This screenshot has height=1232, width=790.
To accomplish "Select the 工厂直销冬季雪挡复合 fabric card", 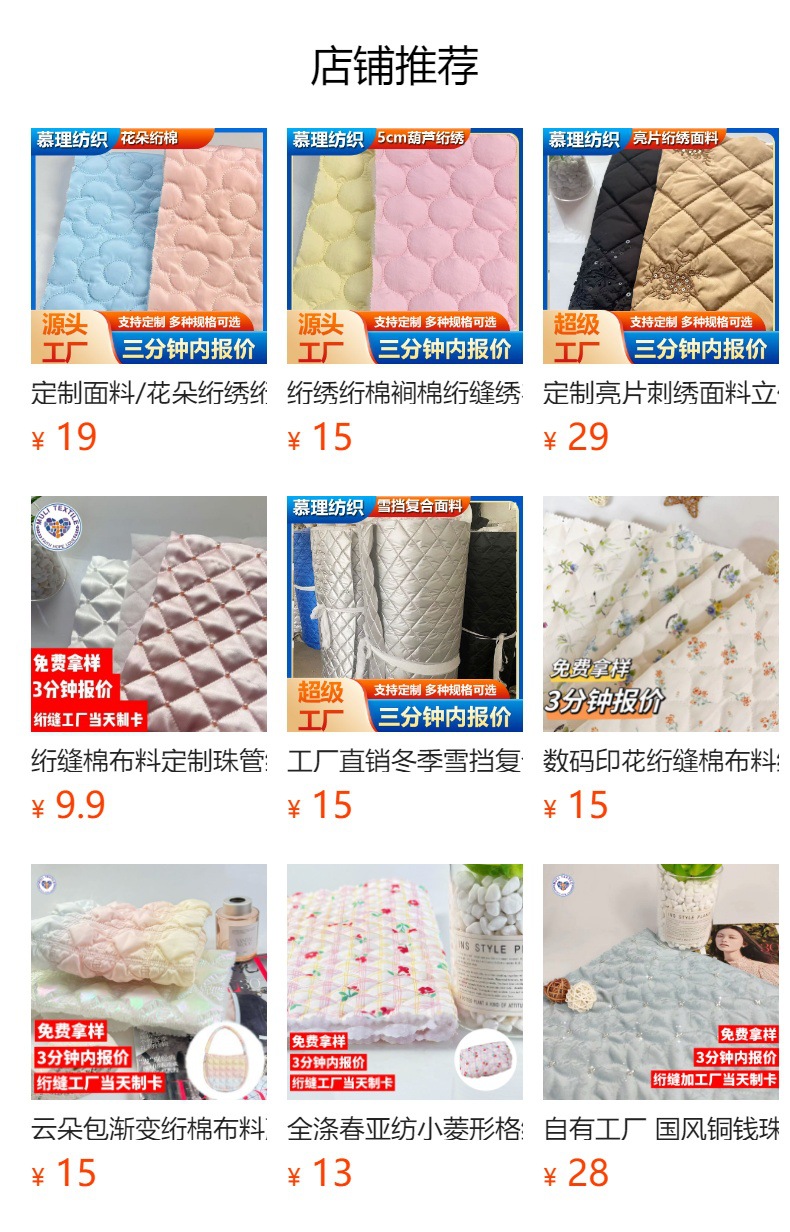I will pyautogui.click(x=405, y=614).
